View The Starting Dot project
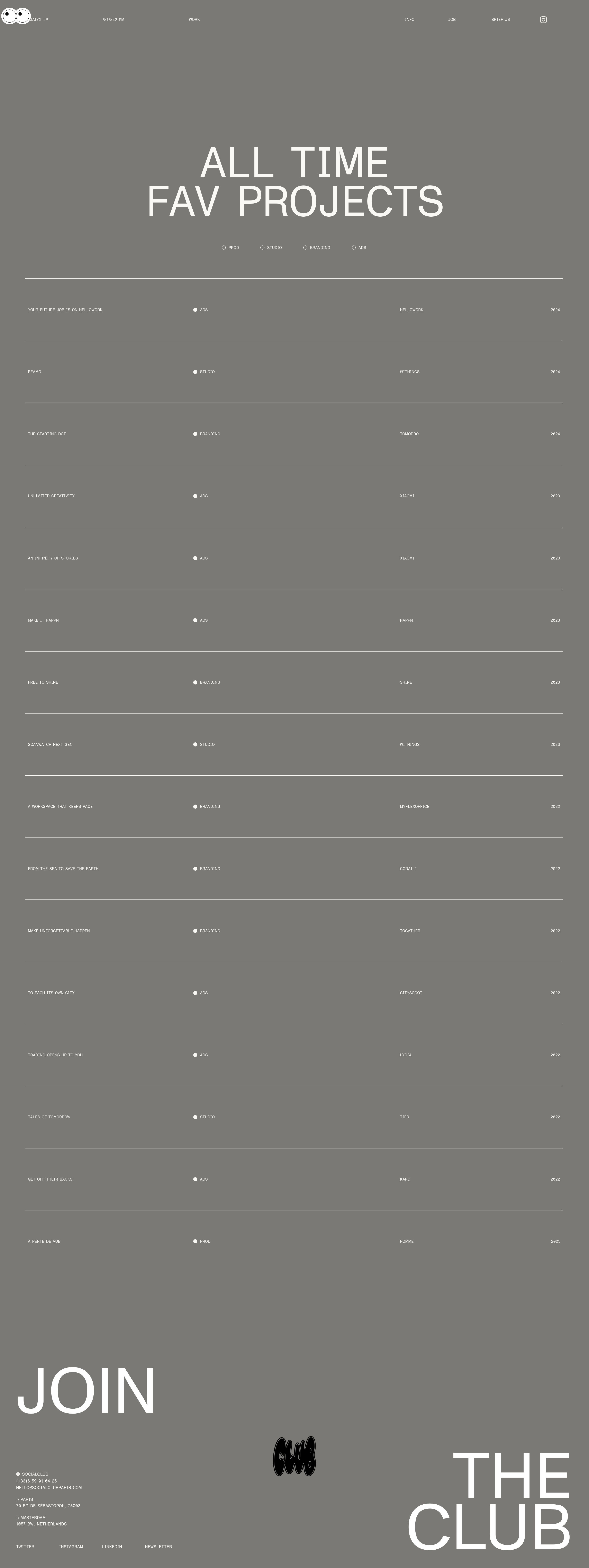This screenshot has width=589, height=1568. [47, 434]
